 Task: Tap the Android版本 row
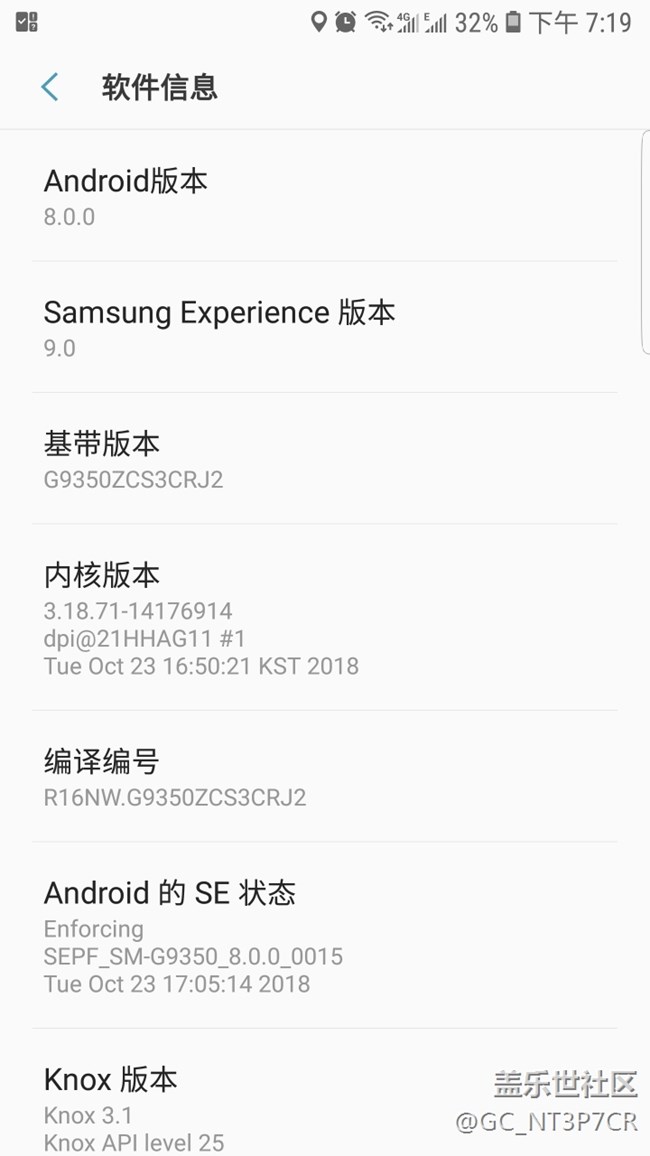pos(325,196)
